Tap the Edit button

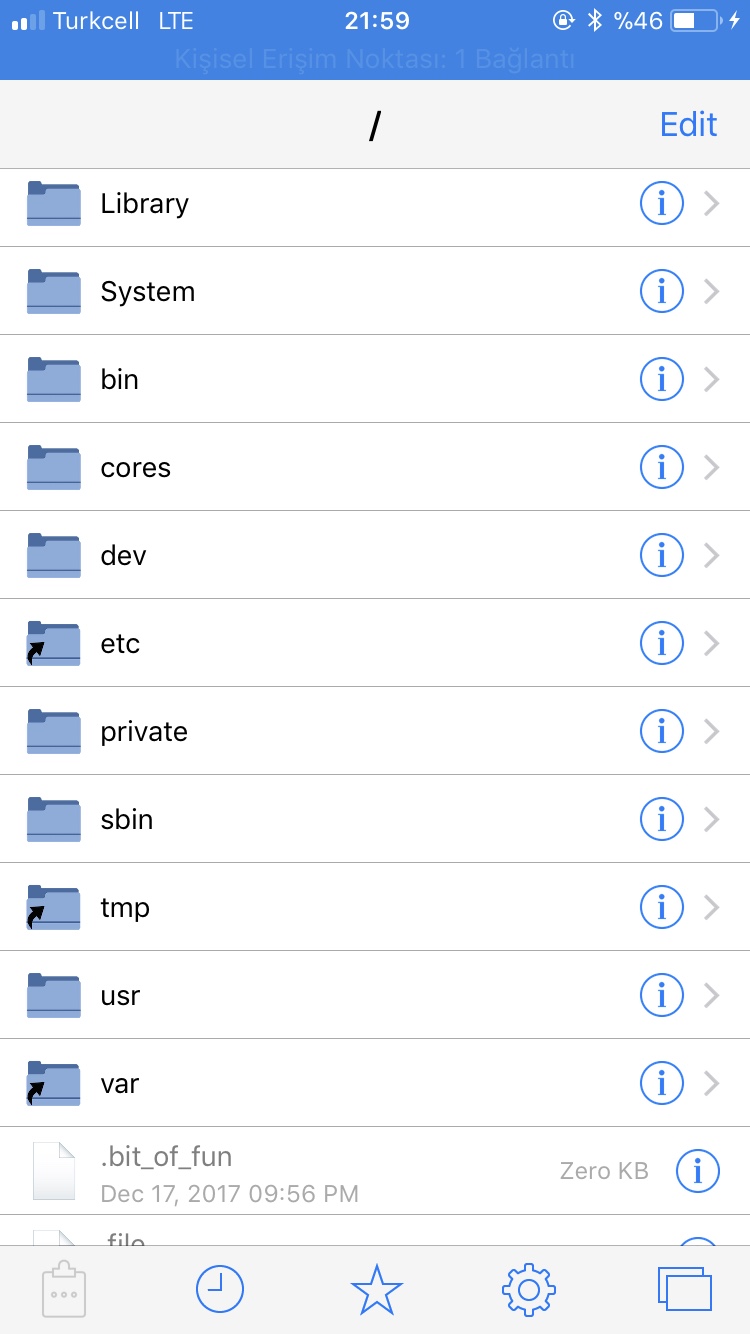[x=688, y=125]
